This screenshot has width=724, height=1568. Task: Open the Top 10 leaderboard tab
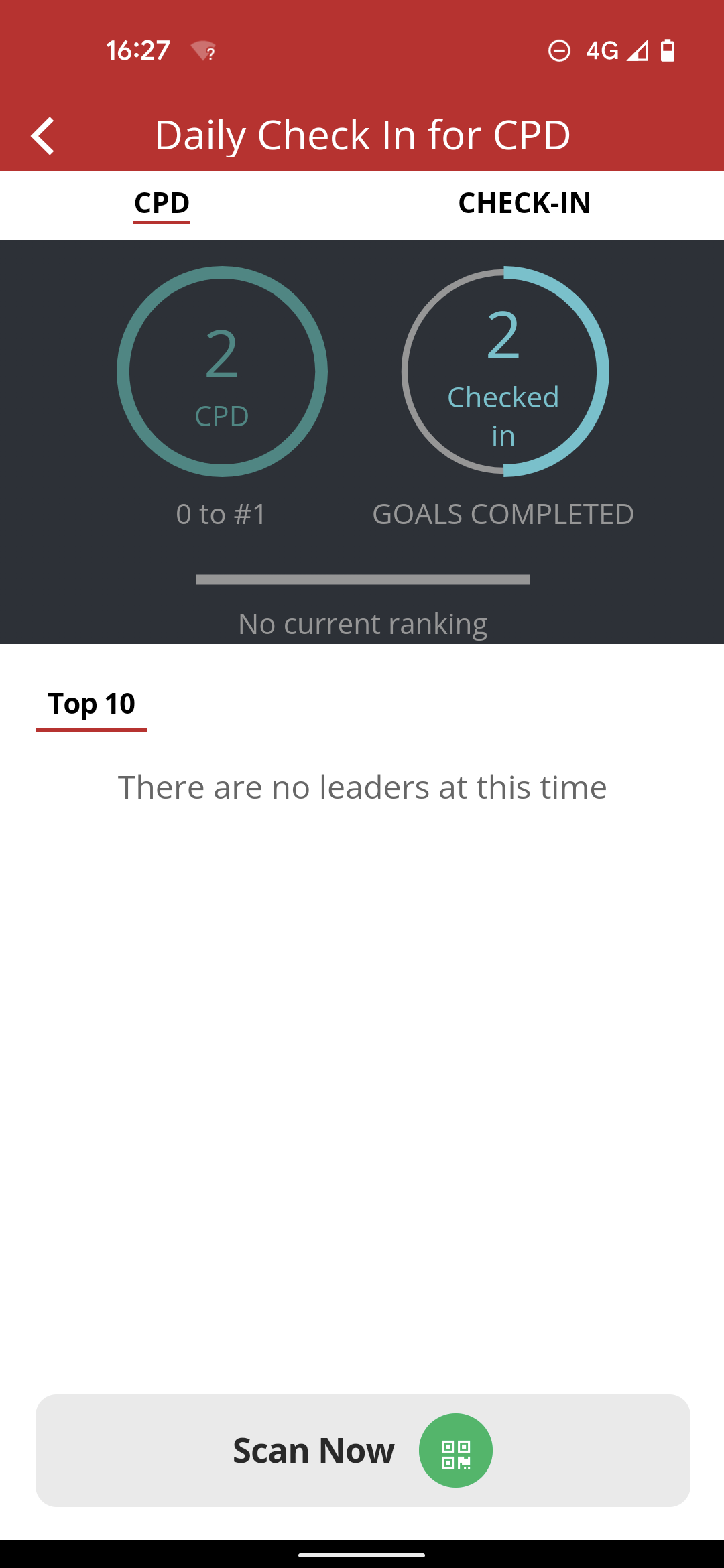coord(91,704)
